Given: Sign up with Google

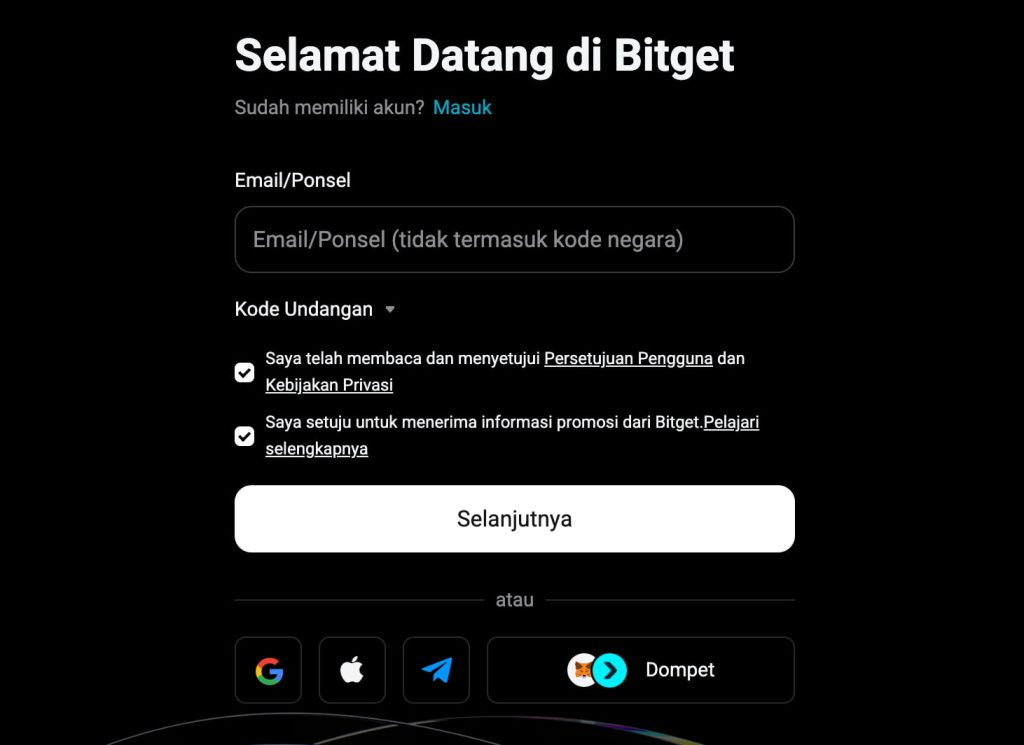Looking at the screenshot, I should pos(268,670).
